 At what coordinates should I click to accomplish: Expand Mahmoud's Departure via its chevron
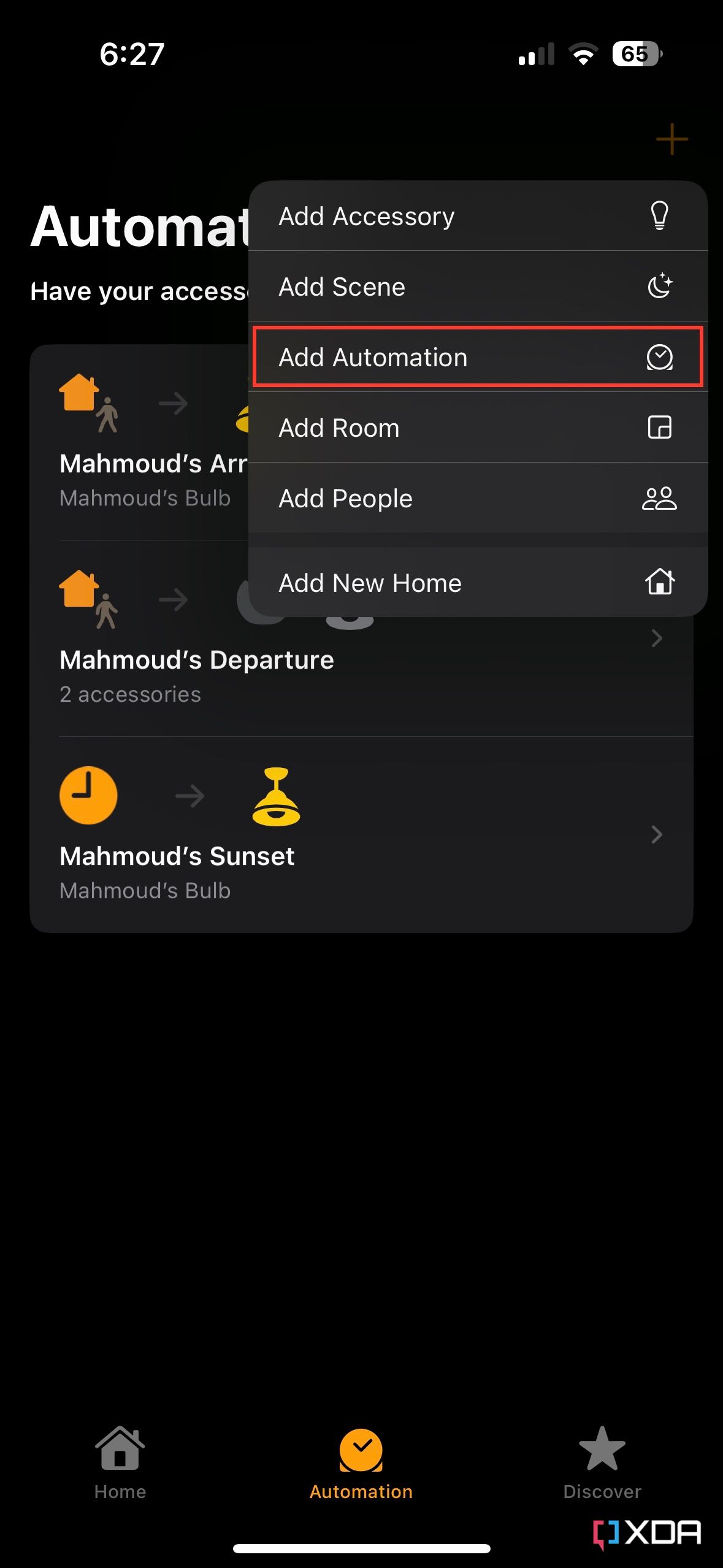pyautogui.click(x=657, y=639)
